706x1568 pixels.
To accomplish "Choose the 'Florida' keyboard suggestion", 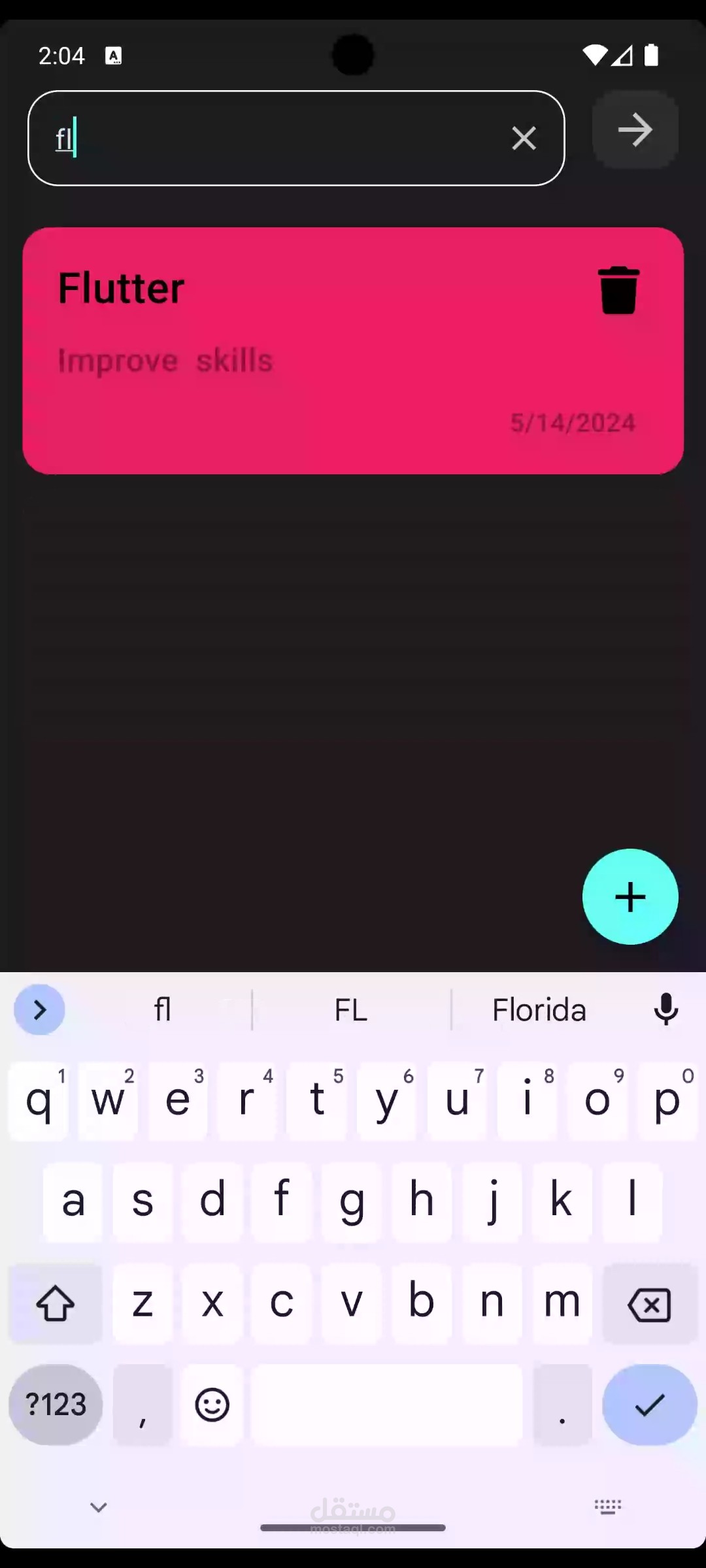I will coord(539,1010).
